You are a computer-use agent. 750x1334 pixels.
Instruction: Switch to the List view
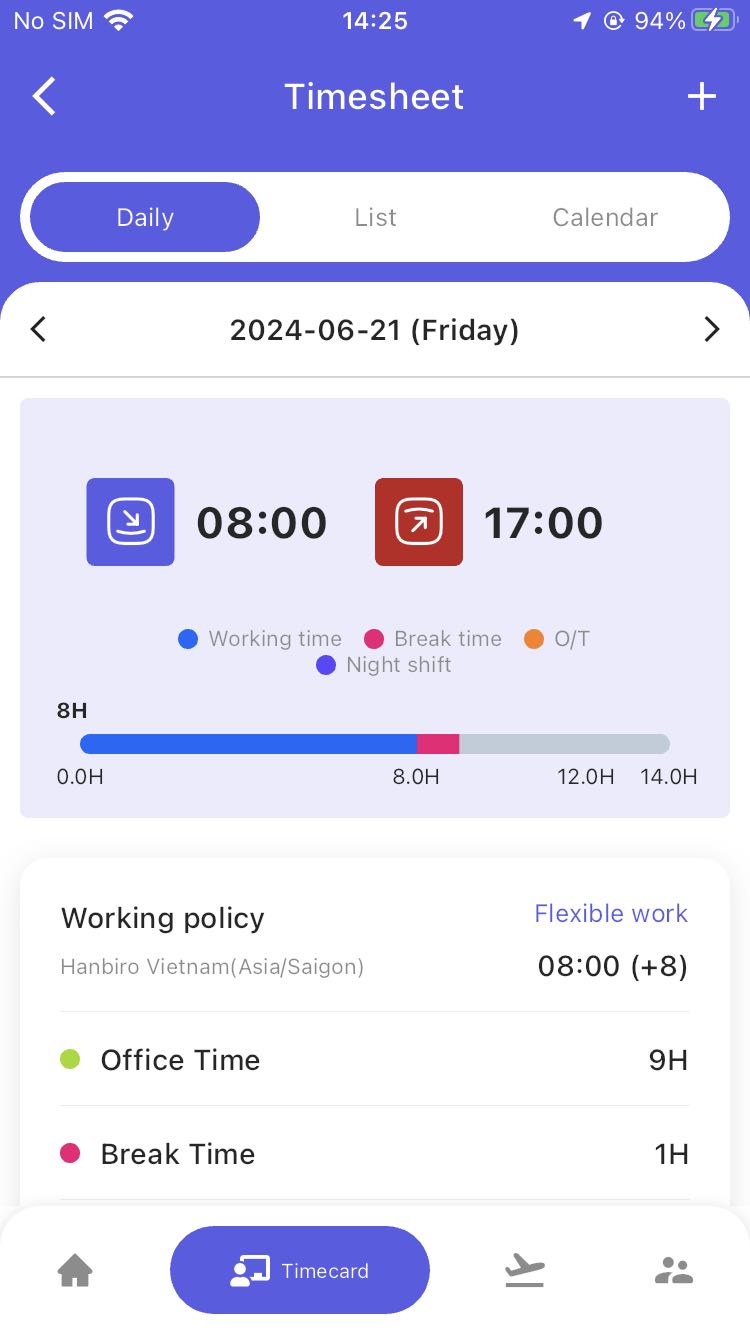[x=375, y=217]
